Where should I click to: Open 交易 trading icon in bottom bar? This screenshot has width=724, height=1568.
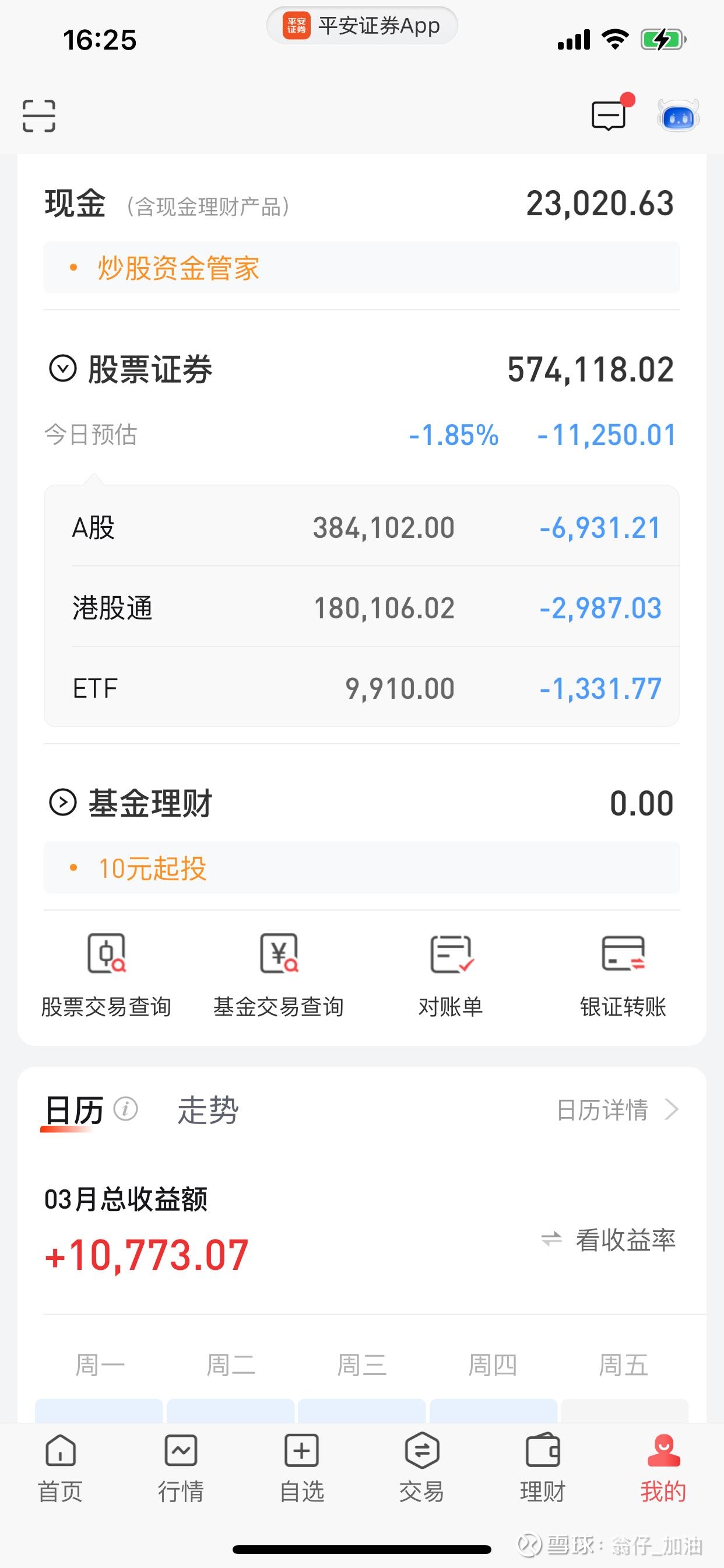[x=421, y=1466]
